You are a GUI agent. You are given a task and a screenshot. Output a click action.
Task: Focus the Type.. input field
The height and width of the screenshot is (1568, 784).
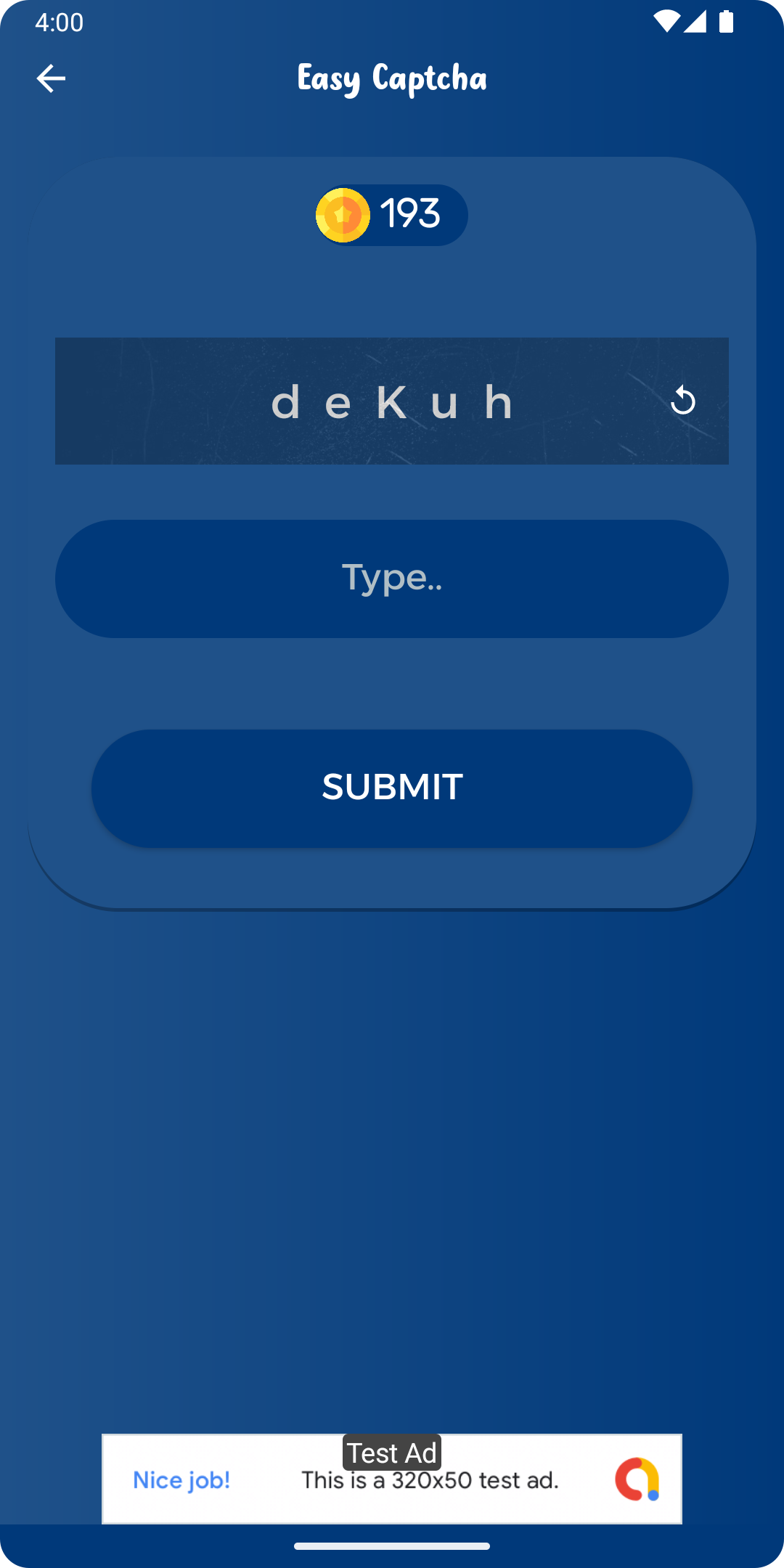pos(392,579)
